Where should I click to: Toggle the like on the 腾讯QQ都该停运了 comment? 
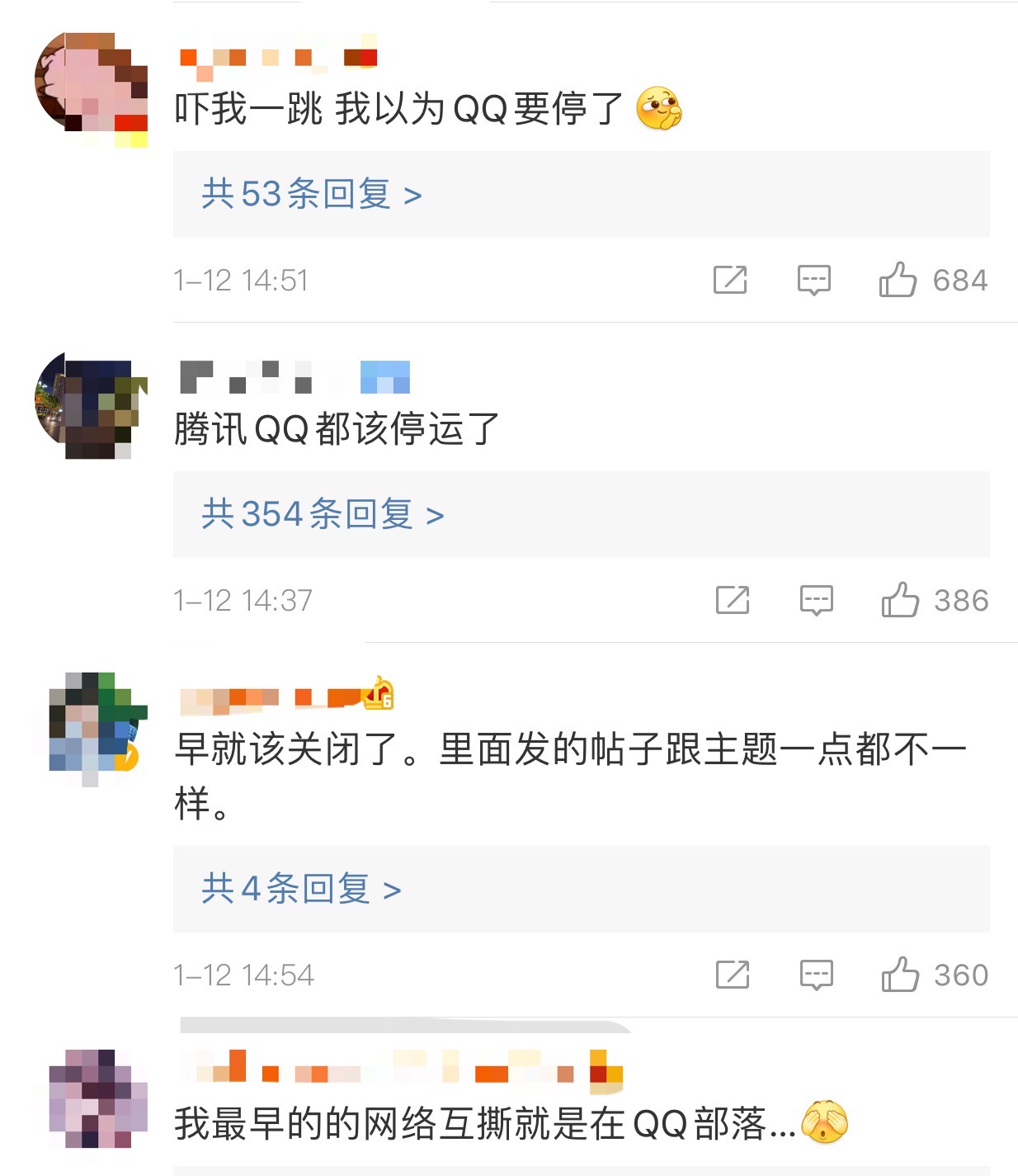[901, 600]
